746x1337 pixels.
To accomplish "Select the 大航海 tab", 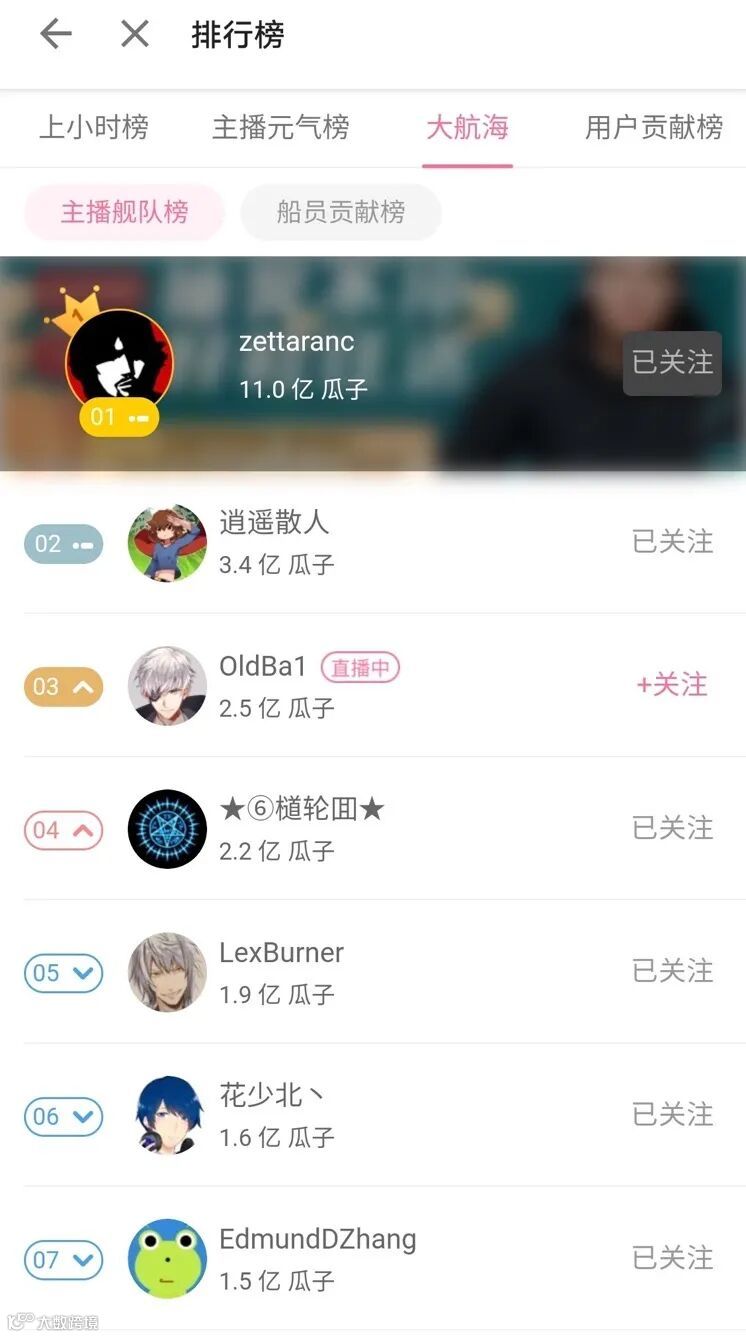I will pyautogui.click(x=467, y=128).
